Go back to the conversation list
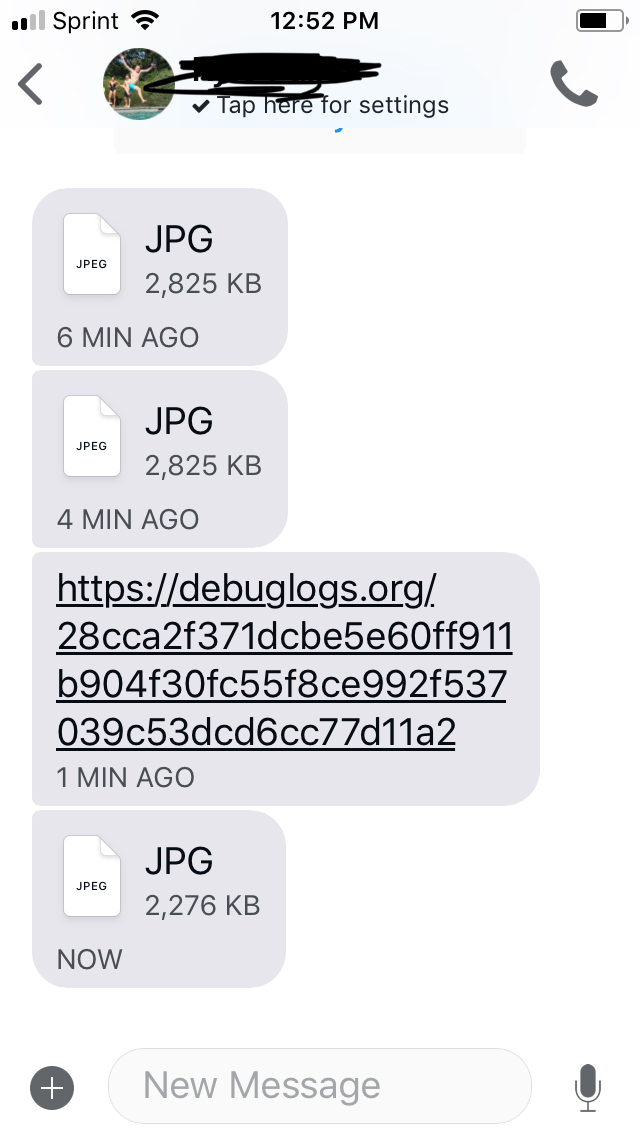 tap(30, 84)
